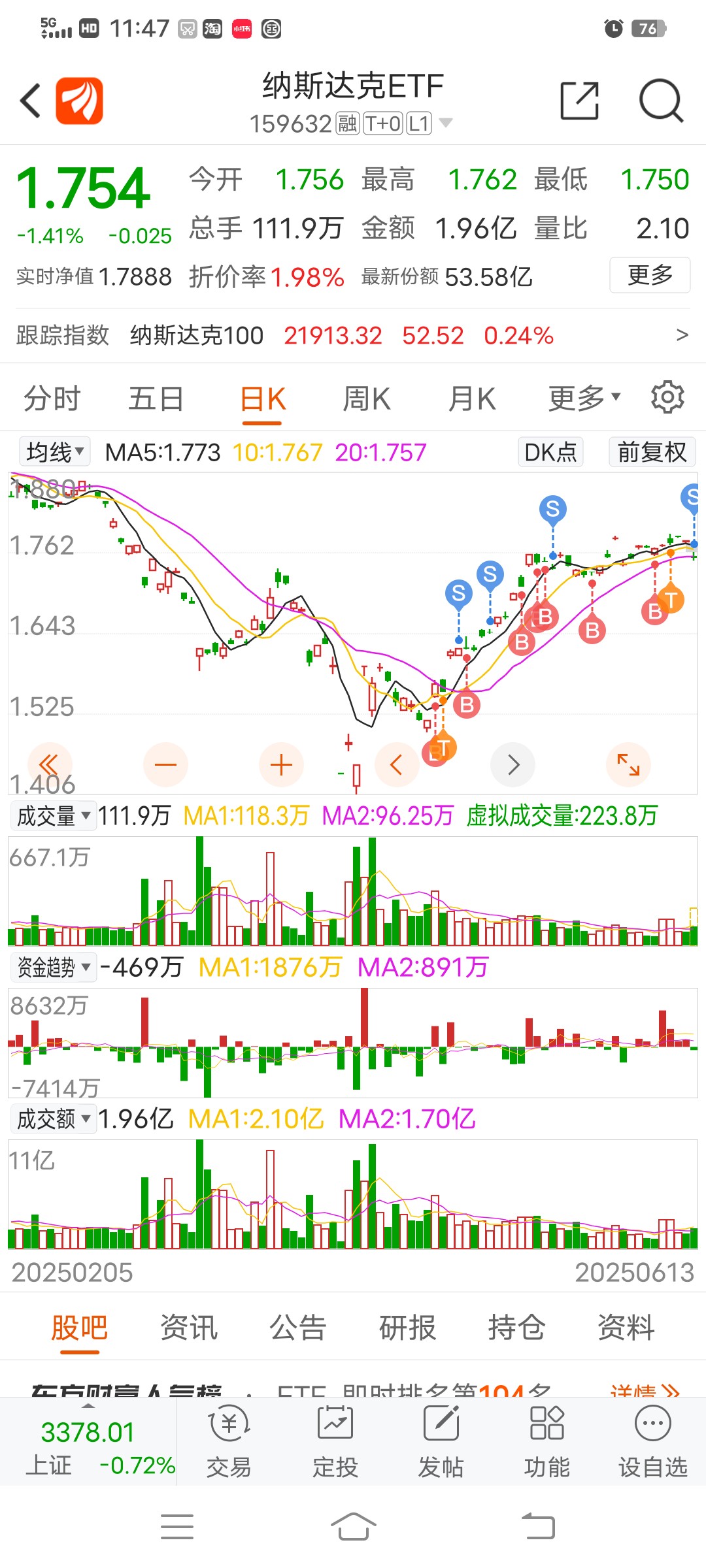The height and width of the screenshot is (1568, 706).
Task: Switch to 月K chart tab
Action: point(471,399)
